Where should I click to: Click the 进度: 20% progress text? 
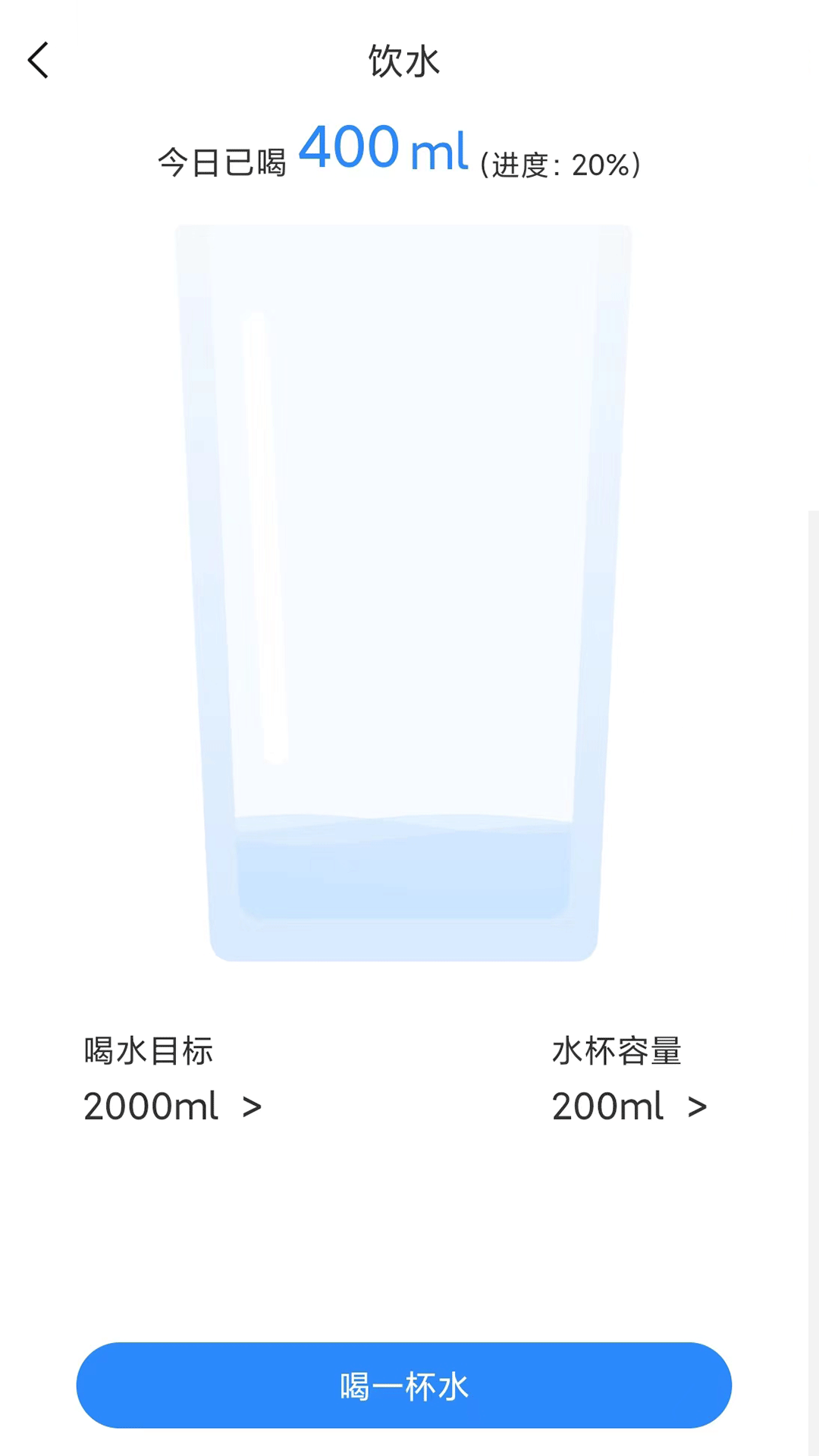click(x=559, y=162)
